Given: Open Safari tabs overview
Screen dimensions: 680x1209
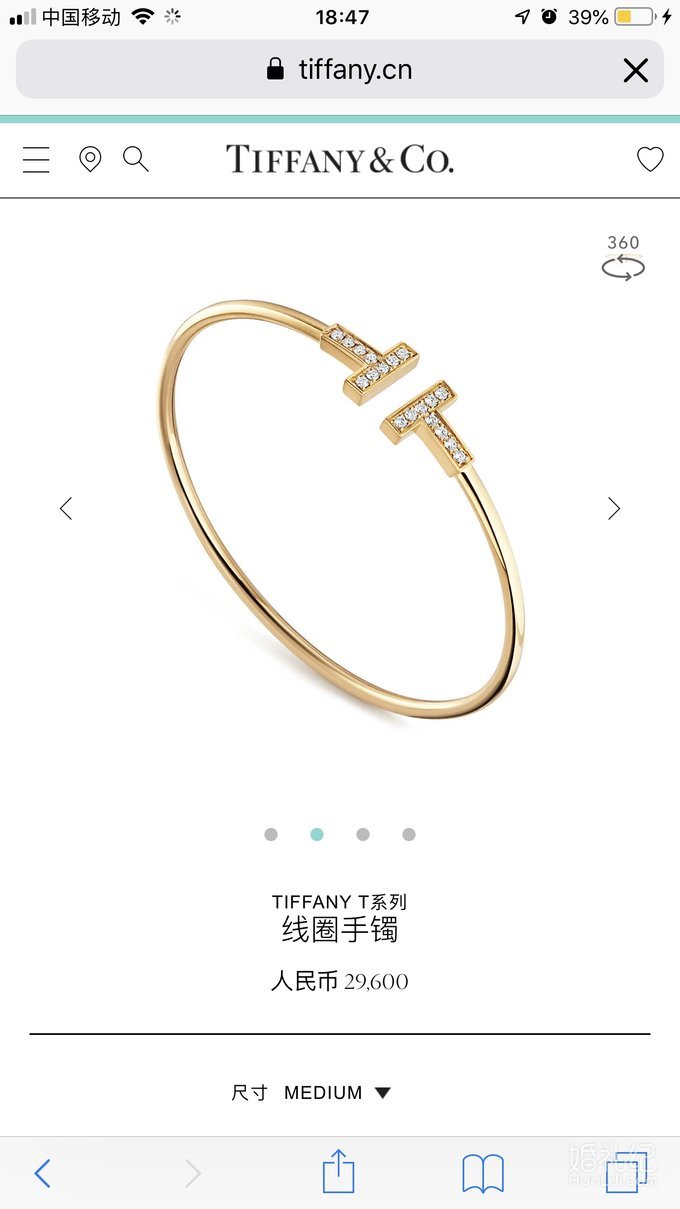Looking at the screenshot, I should tap(626, 1173).
